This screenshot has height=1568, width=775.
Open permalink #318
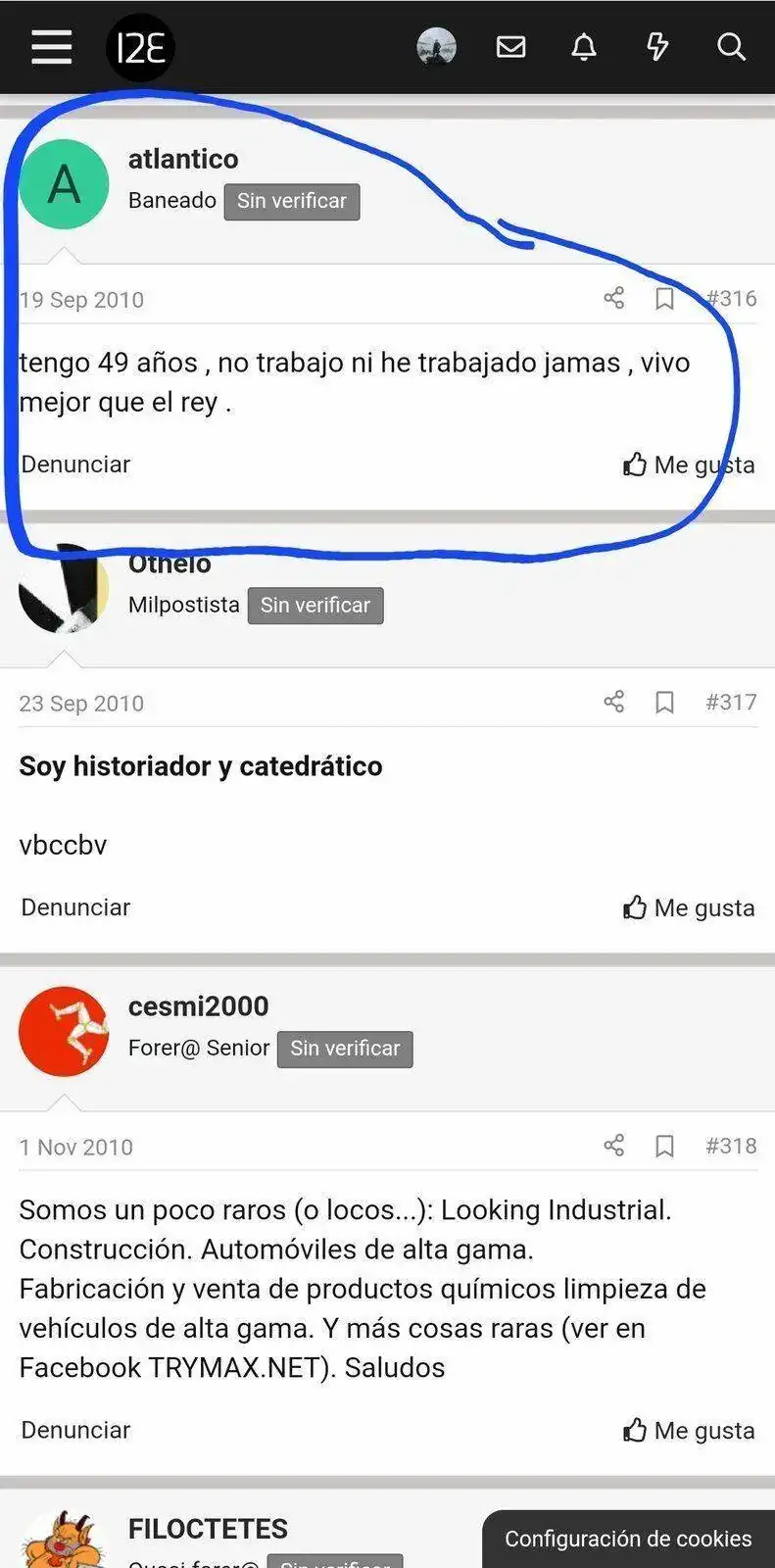[x=731, y=1146]
